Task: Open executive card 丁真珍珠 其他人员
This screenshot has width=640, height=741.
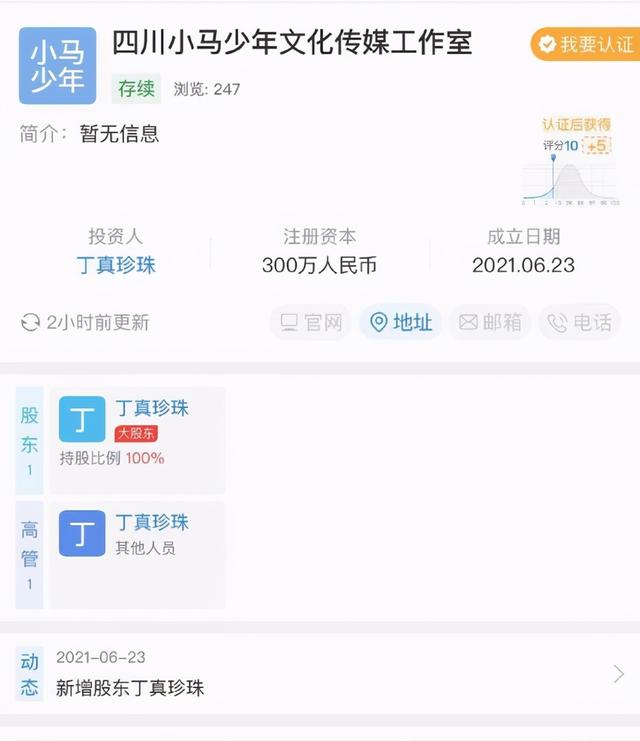Action: 138,553
